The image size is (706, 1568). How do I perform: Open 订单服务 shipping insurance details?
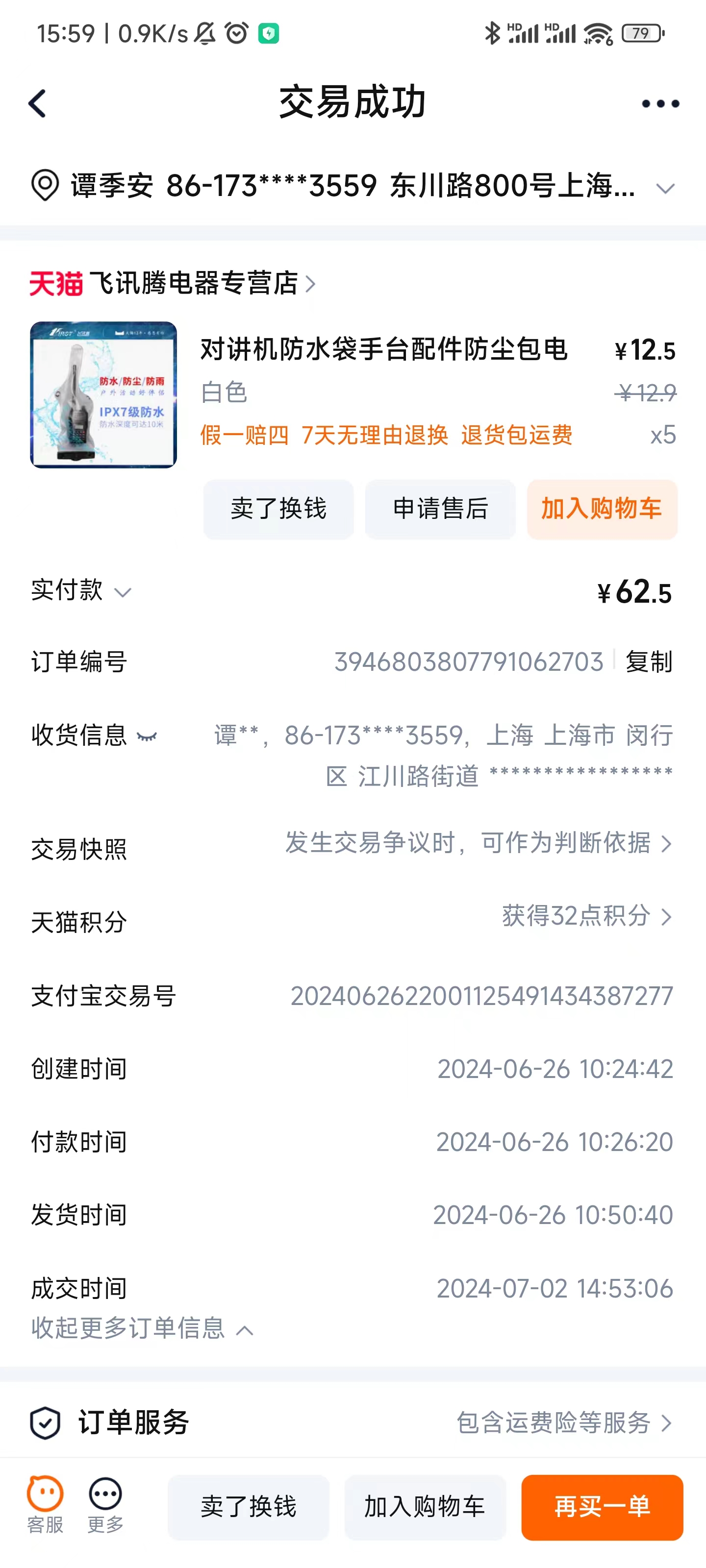563,1423
